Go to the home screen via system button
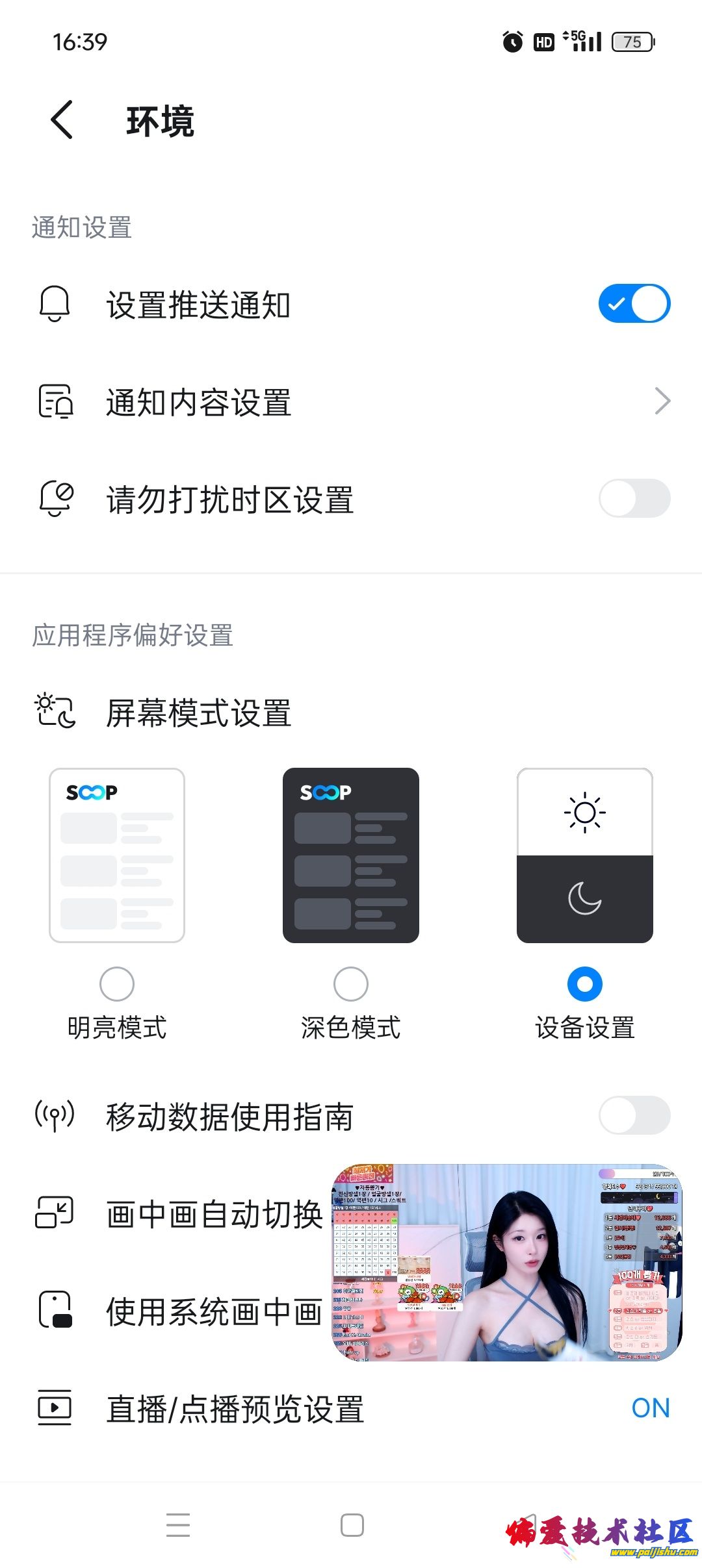This screenshot has height=1568, width=702. 352,1524
